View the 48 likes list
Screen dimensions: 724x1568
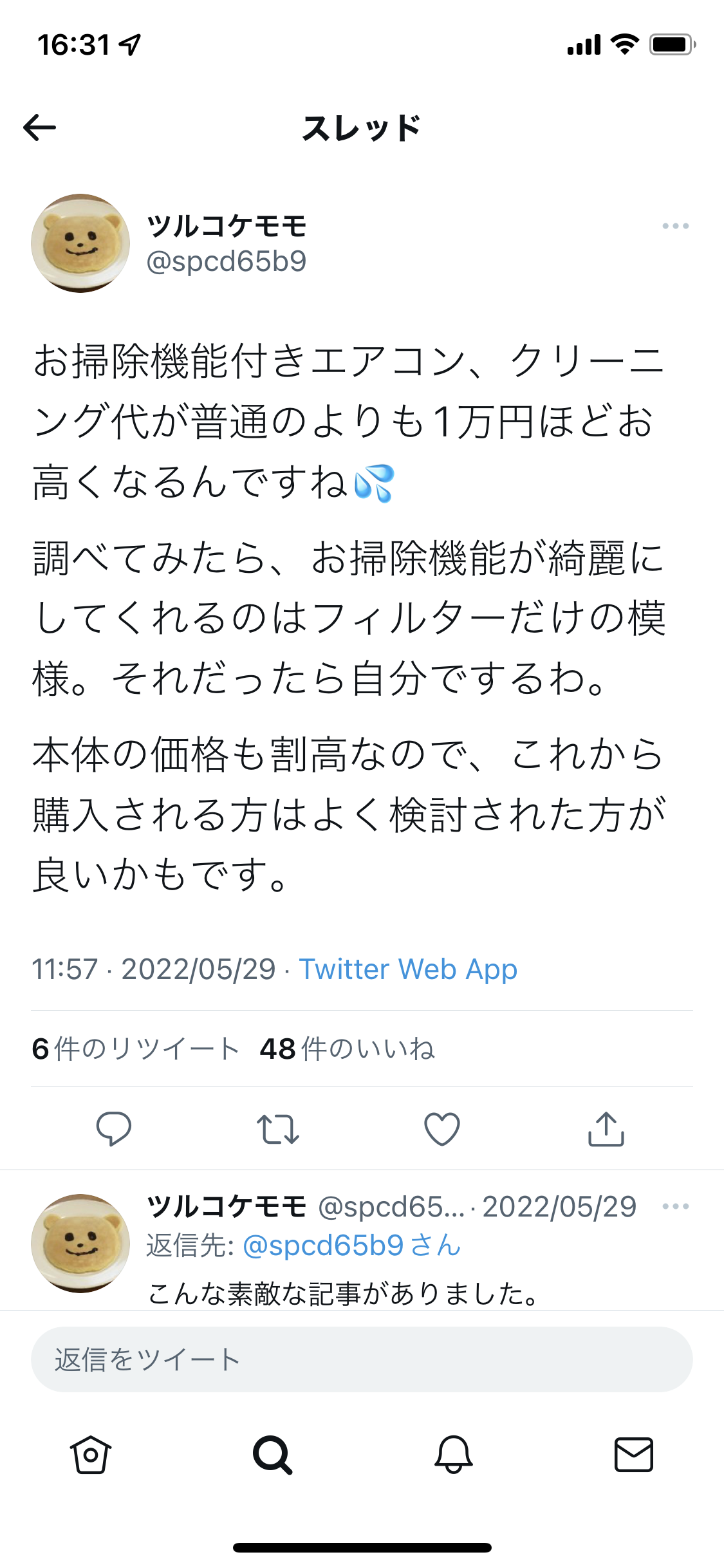tap(348, 1049)
